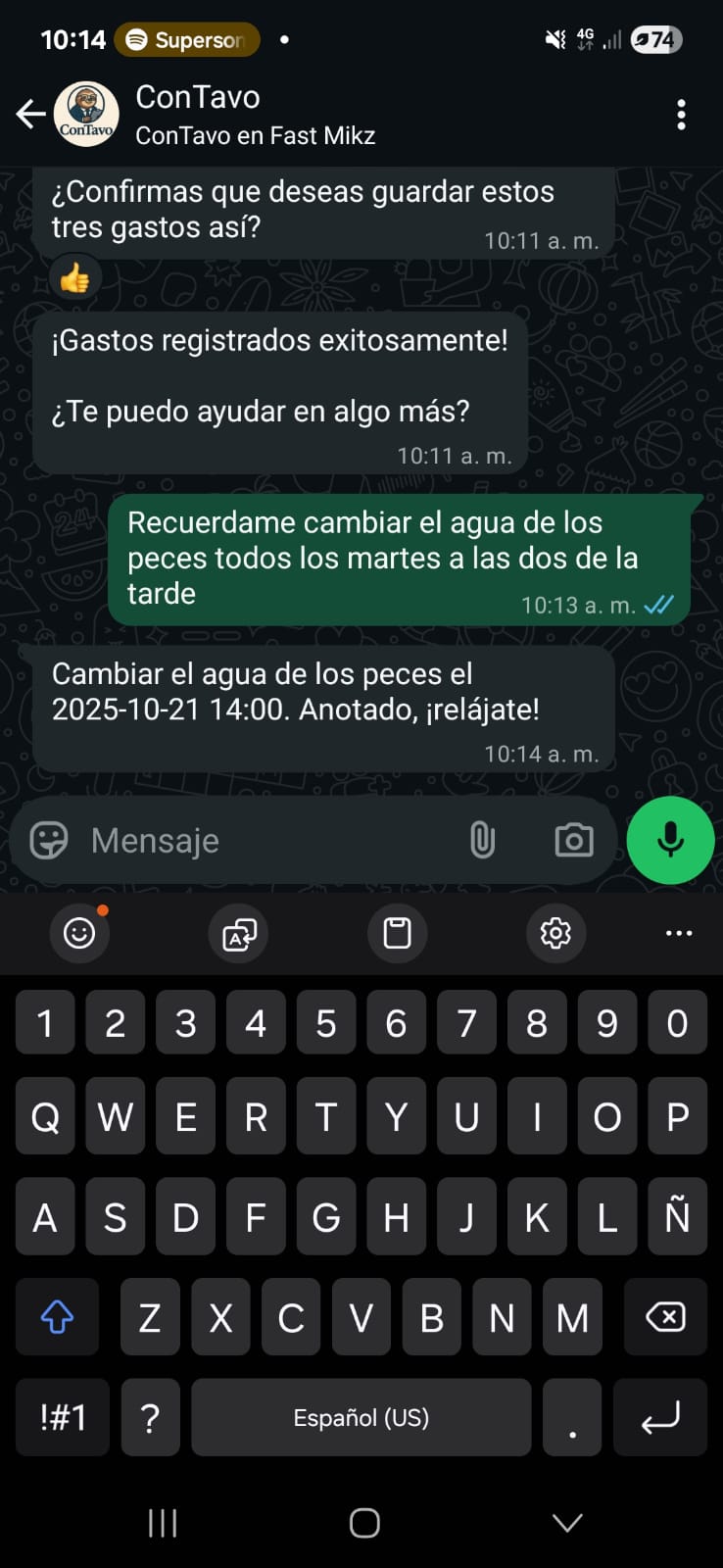This screenshot has width=723, height=1568.
Task: Open the keyboard translate feature
Action: click(237, 933)
